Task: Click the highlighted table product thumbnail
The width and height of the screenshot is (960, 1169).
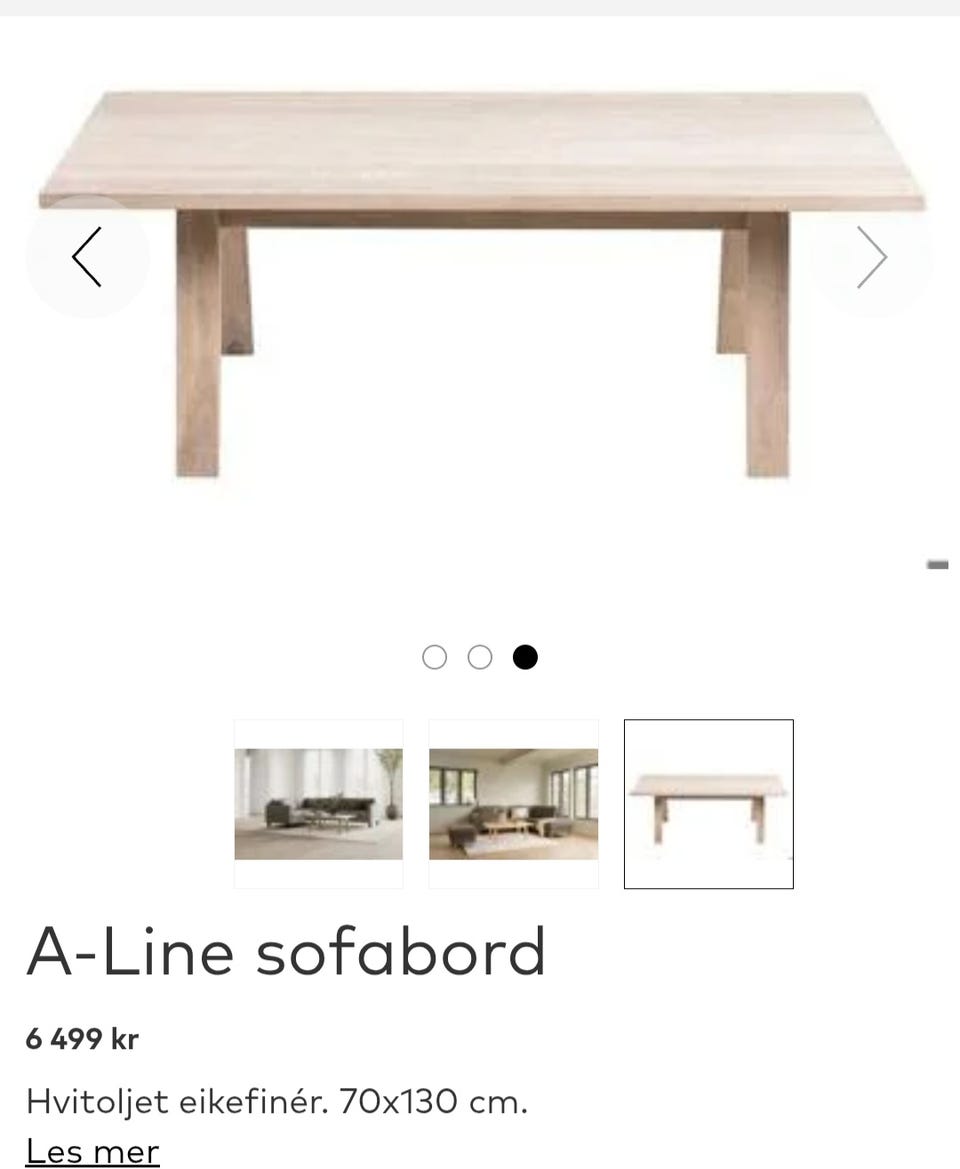Action: pyautogui.click(x=708, y=803)
